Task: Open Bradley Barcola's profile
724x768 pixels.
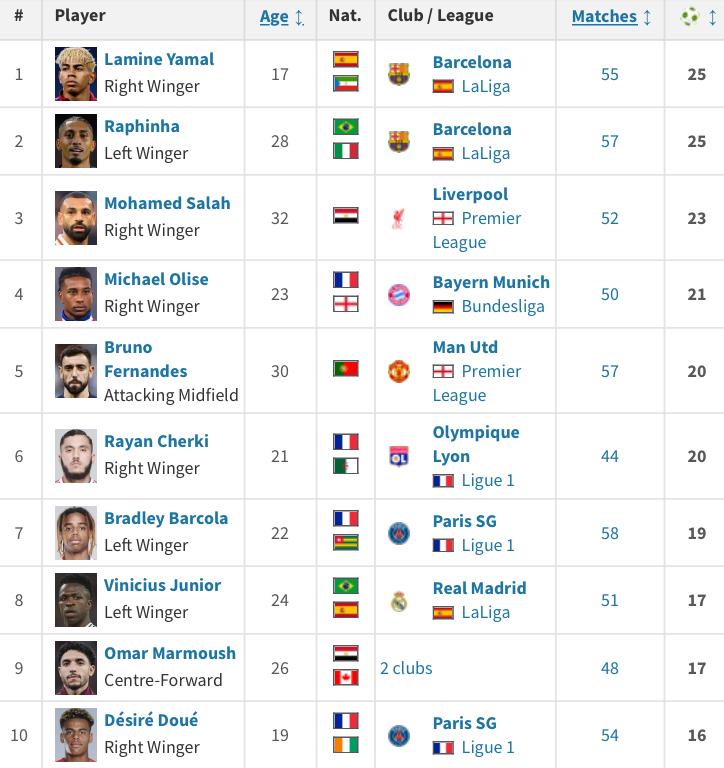Action: tap(166, 518)
